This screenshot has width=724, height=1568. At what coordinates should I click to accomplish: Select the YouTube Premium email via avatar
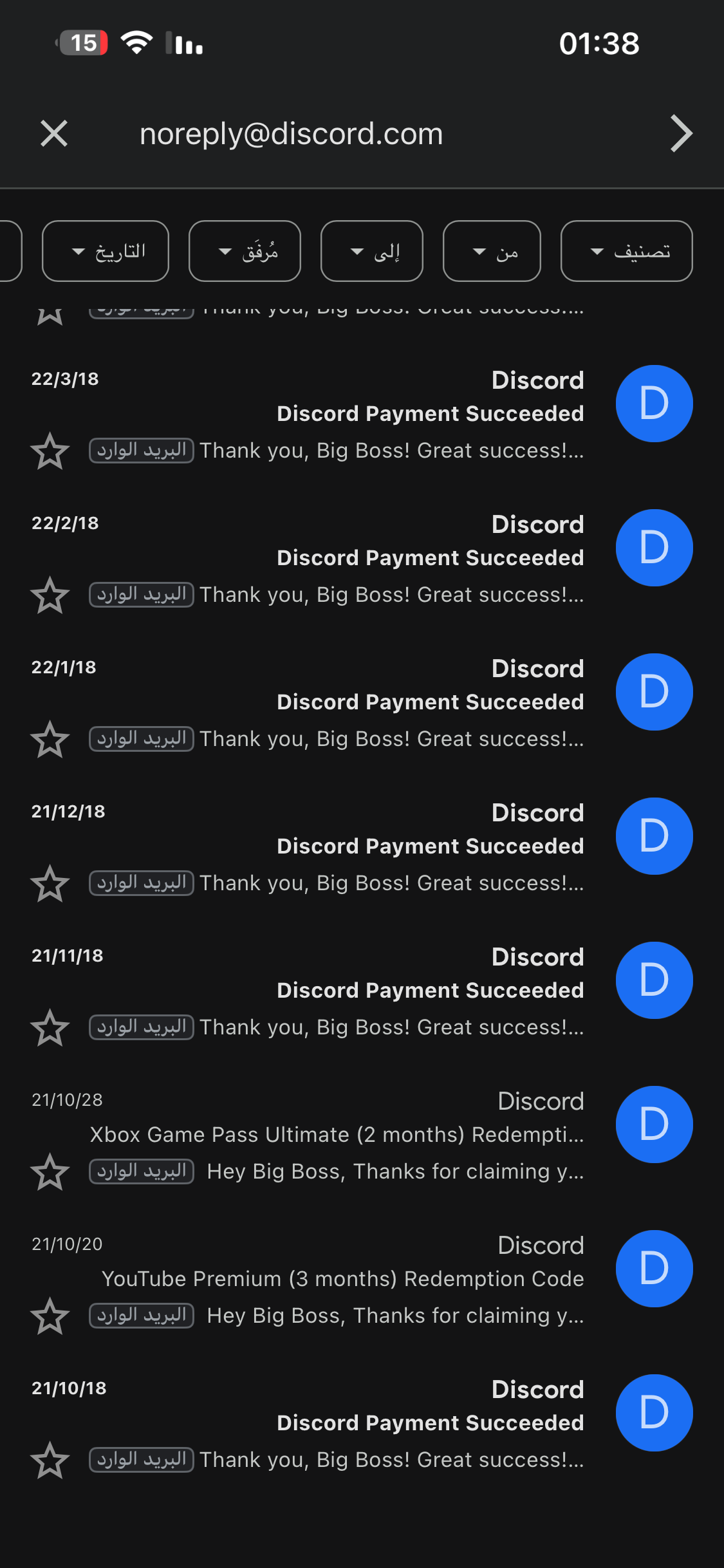[654, 1269]
